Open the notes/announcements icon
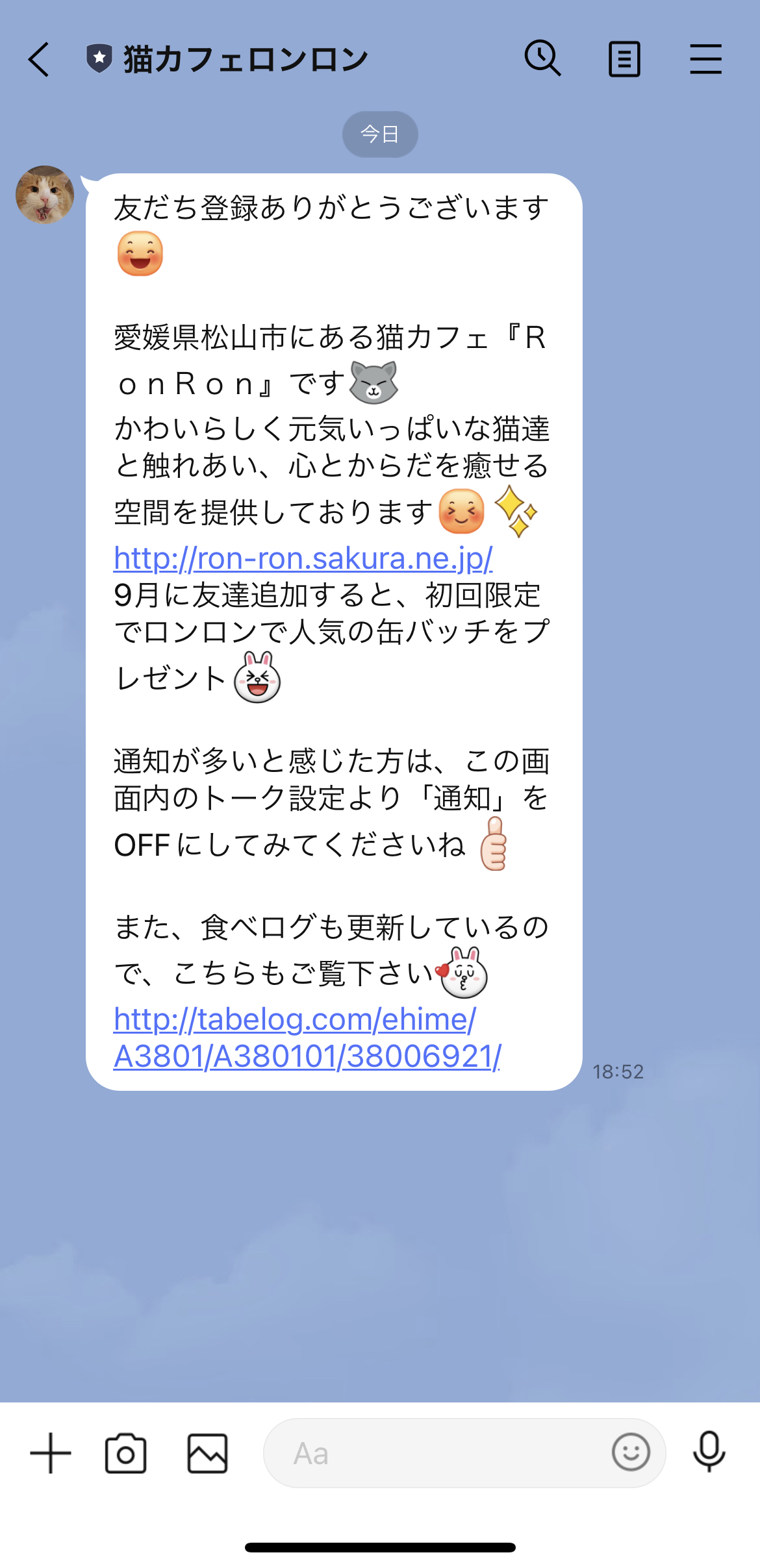Viewport: 760px width, 1568px height. [624, 58]
